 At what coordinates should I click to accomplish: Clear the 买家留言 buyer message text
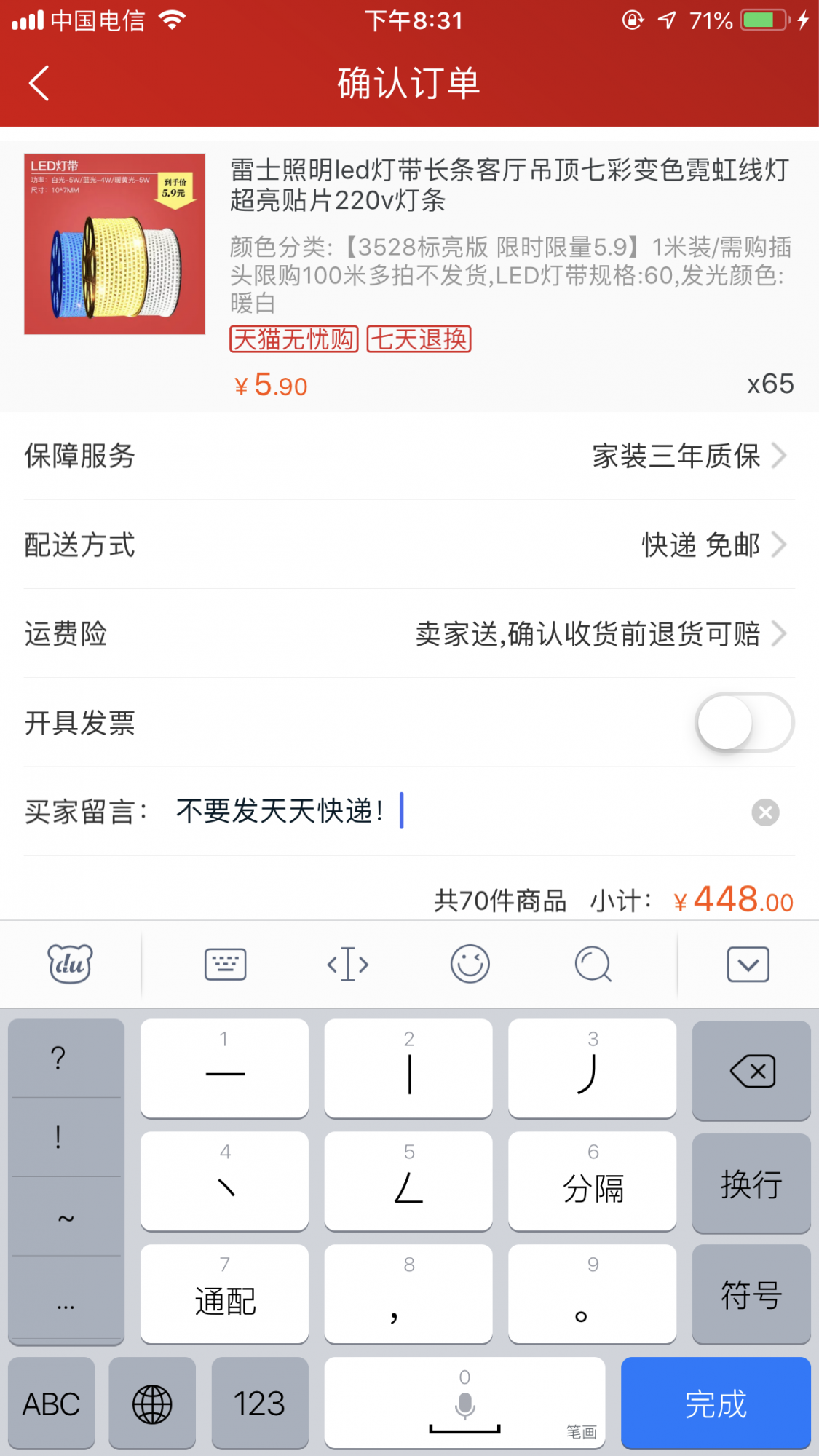point(765,812)
